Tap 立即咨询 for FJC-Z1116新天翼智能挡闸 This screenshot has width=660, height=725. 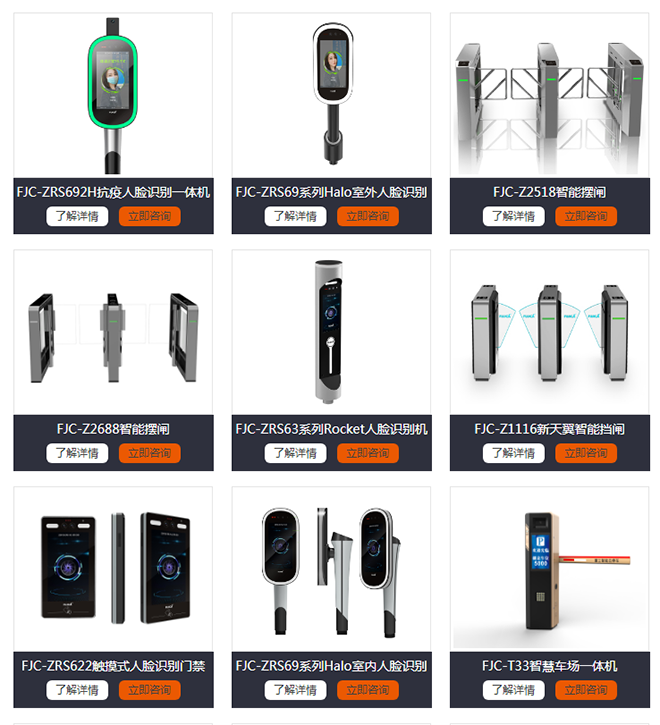586,453
